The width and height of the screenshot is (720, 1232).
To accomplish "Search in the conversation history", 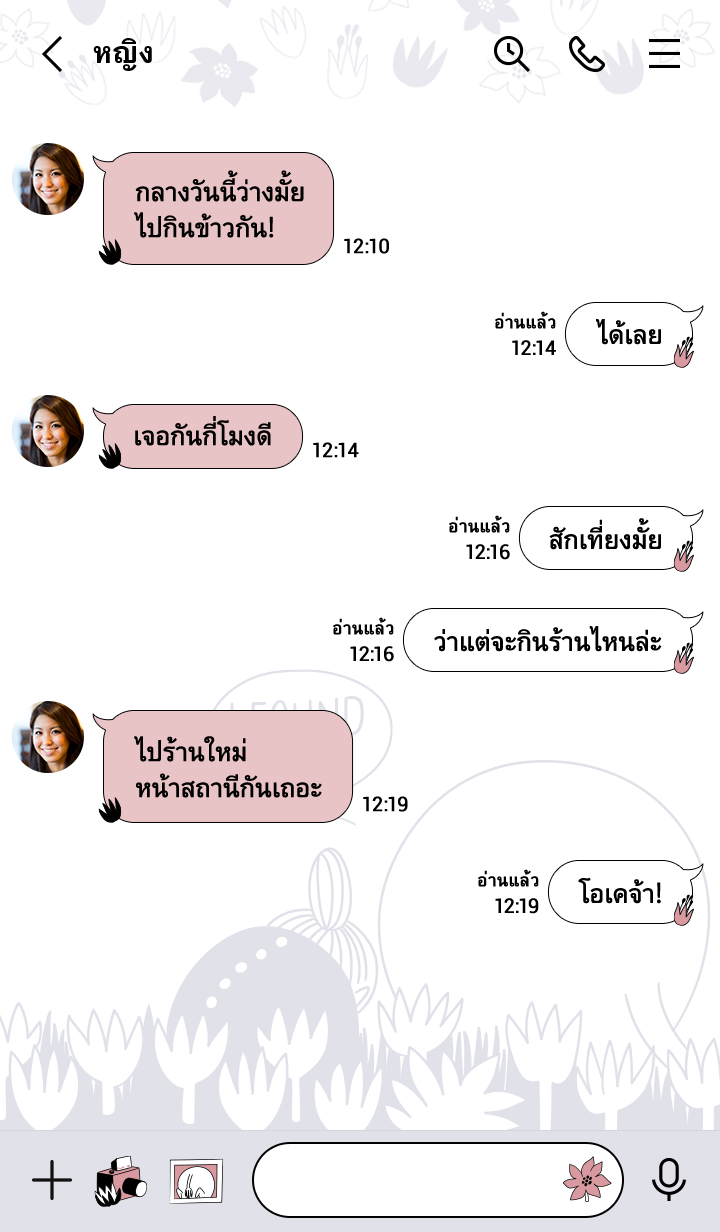I will [512, 54].
